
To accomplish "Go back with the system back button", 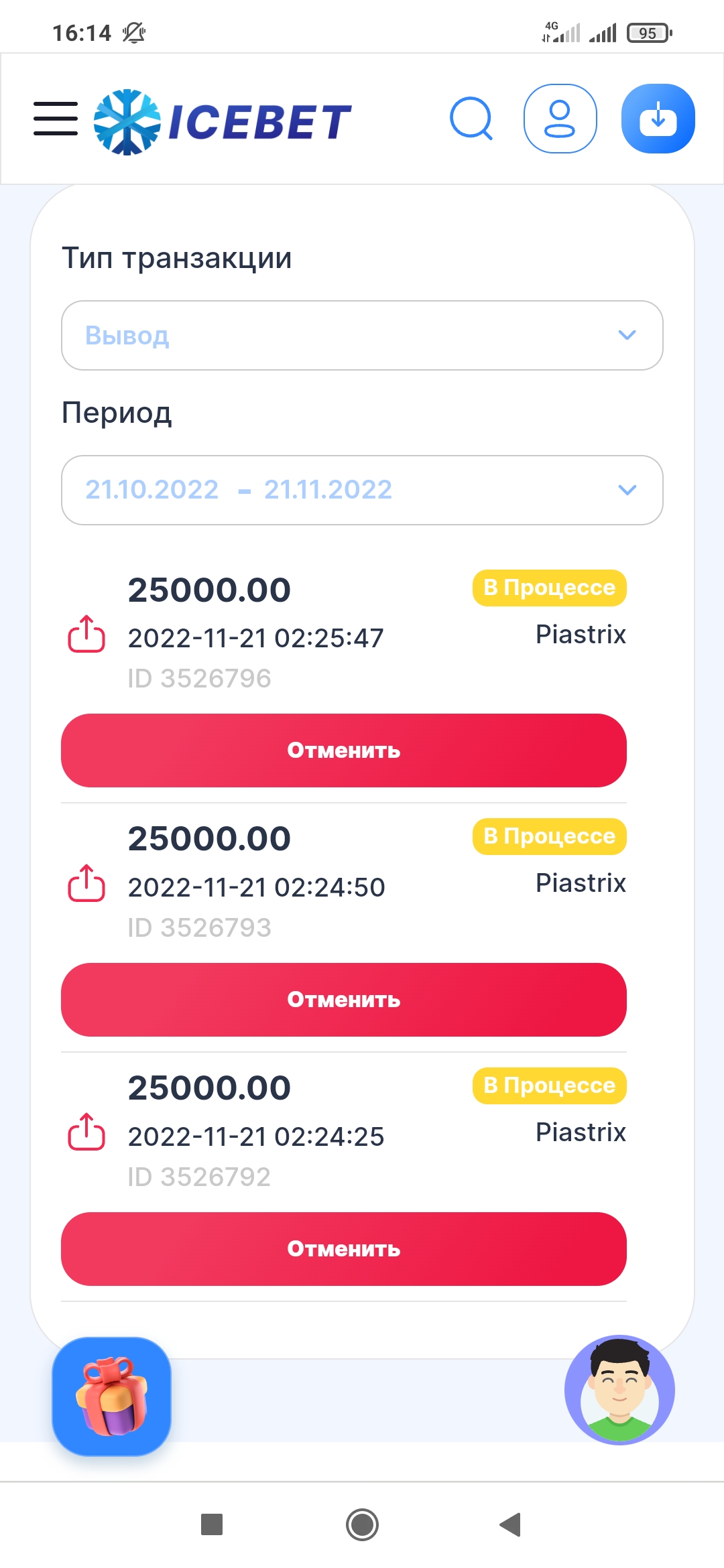I will tap(511, 1524).
